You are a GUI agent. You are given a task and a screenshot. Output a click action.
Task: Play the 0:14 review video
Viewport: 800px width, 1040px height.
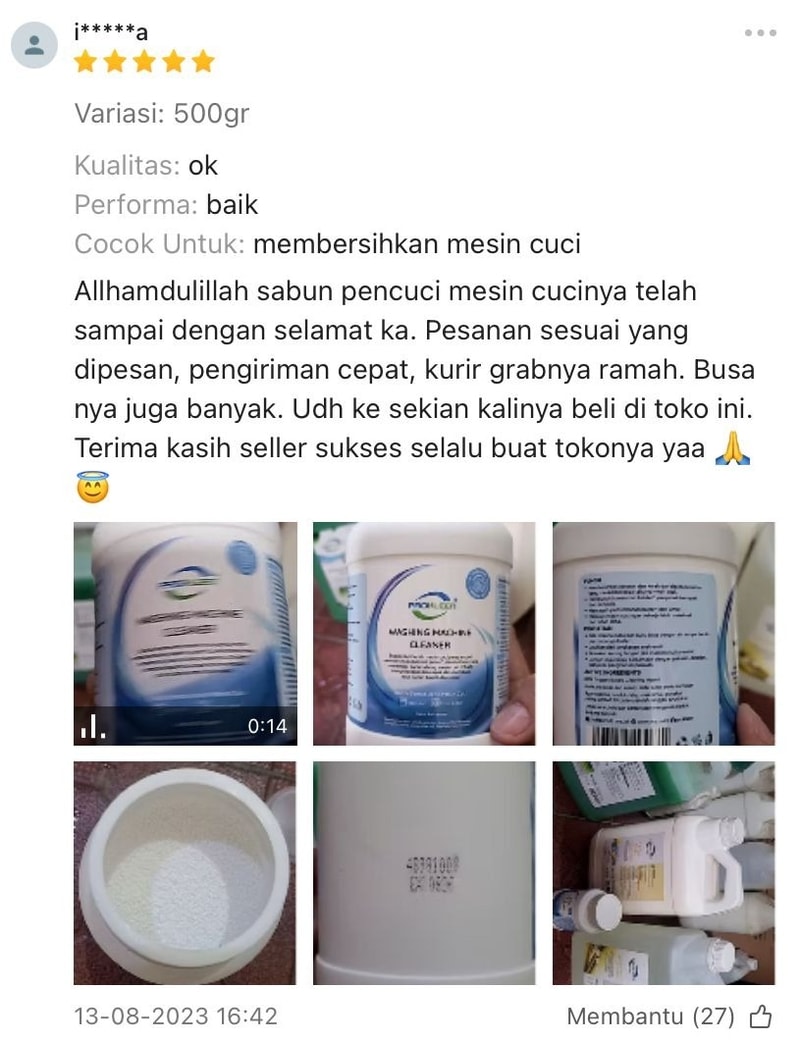[x=185, y=633]
